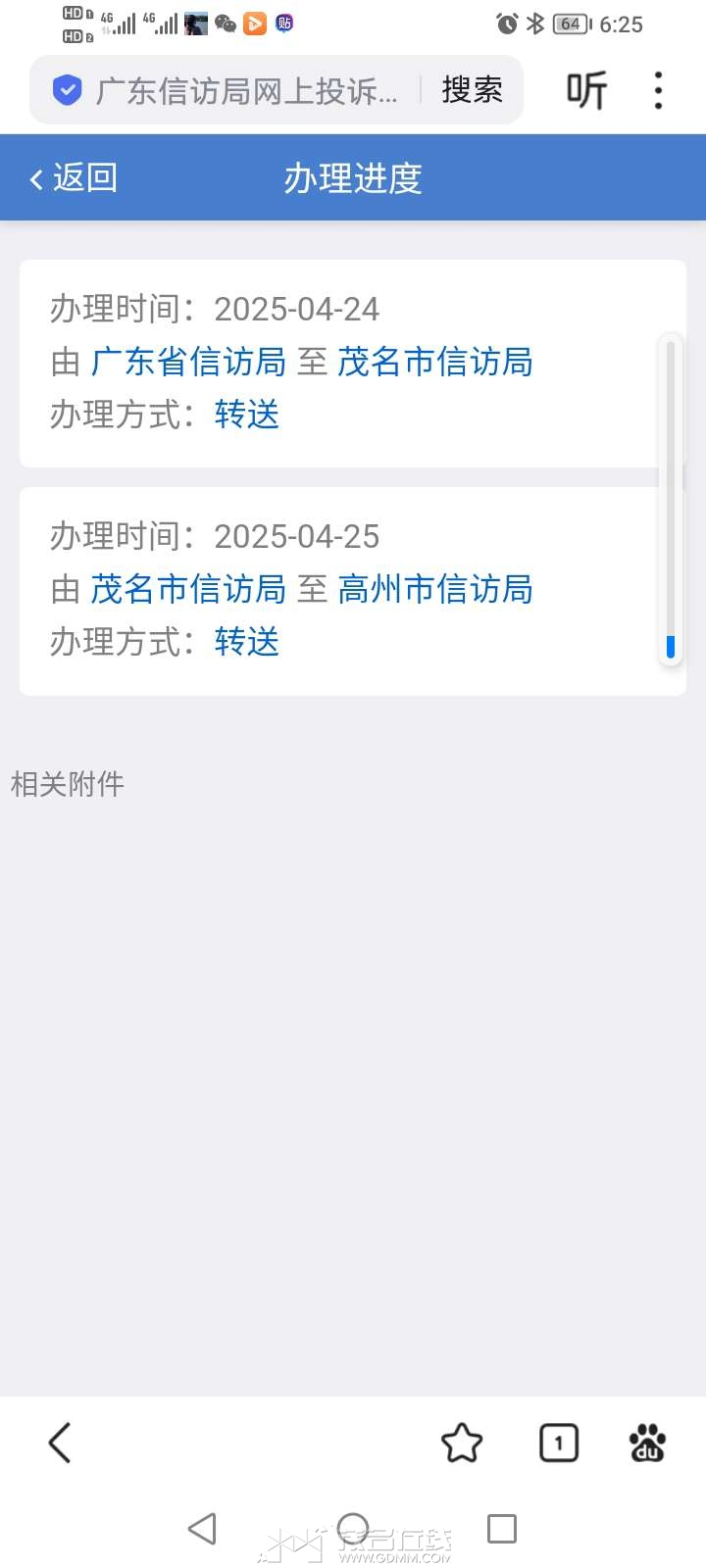Open the browser overflow menu
Screen dimensions: 706x1568
point(658,91)
